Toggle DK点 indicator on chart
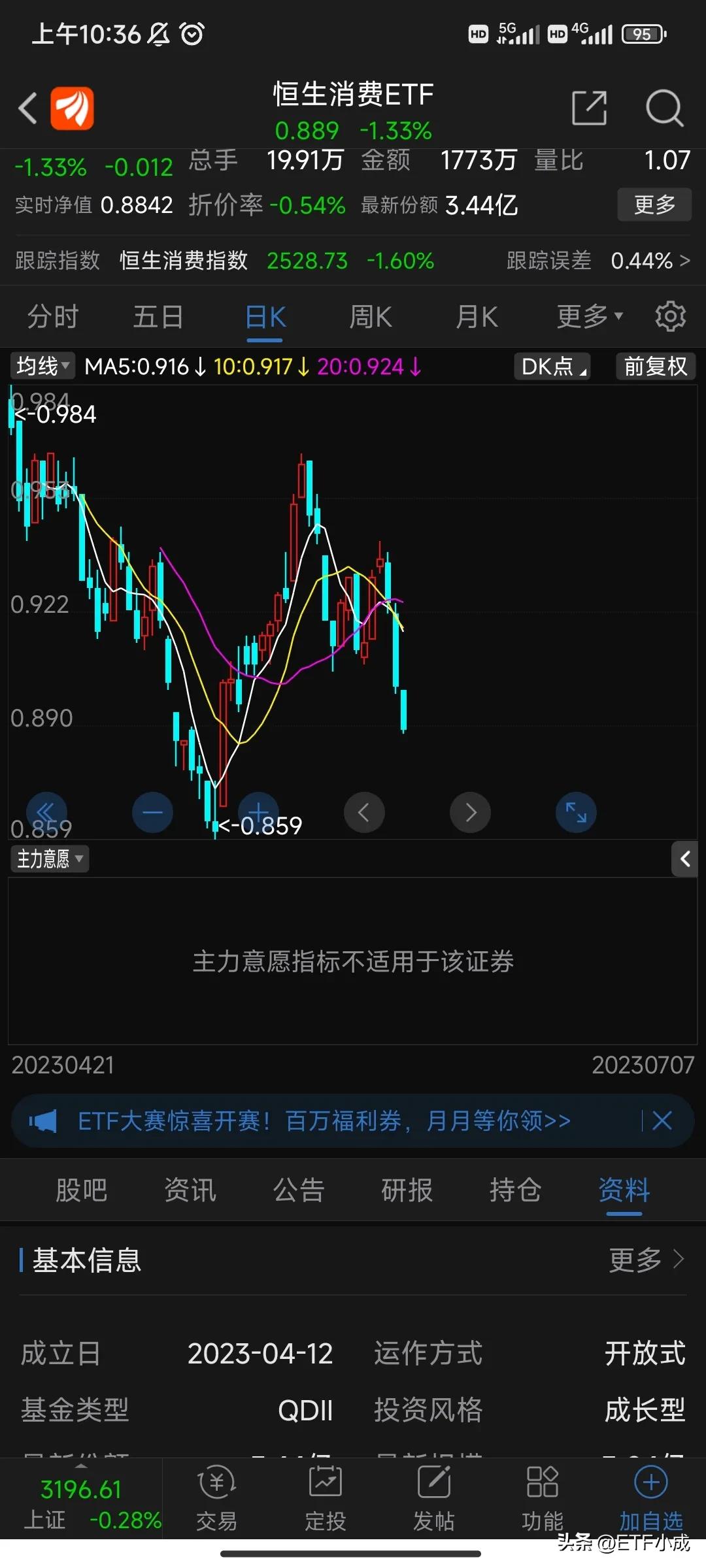 [551, 367]
